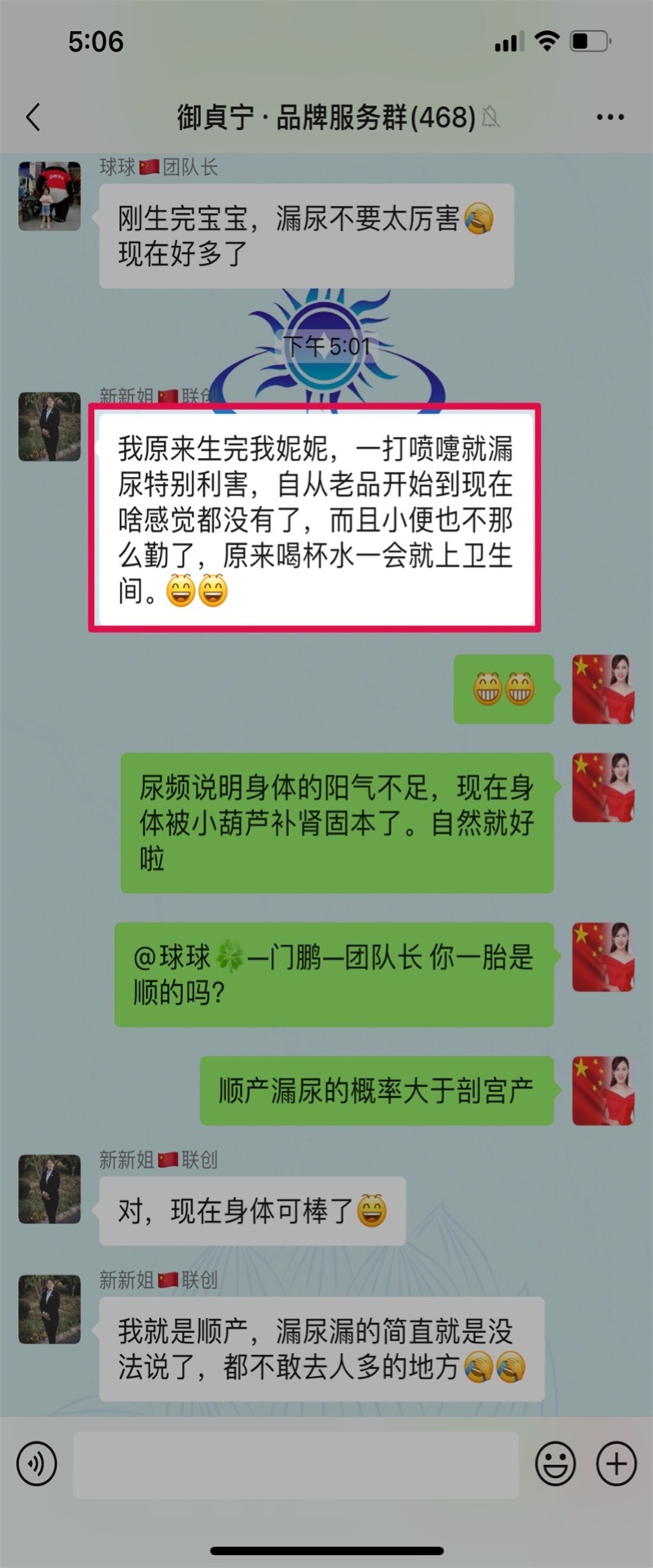Open the plus attachments menu
The width and height of the screenshot is (653, 1568).
click(616, 1464)
